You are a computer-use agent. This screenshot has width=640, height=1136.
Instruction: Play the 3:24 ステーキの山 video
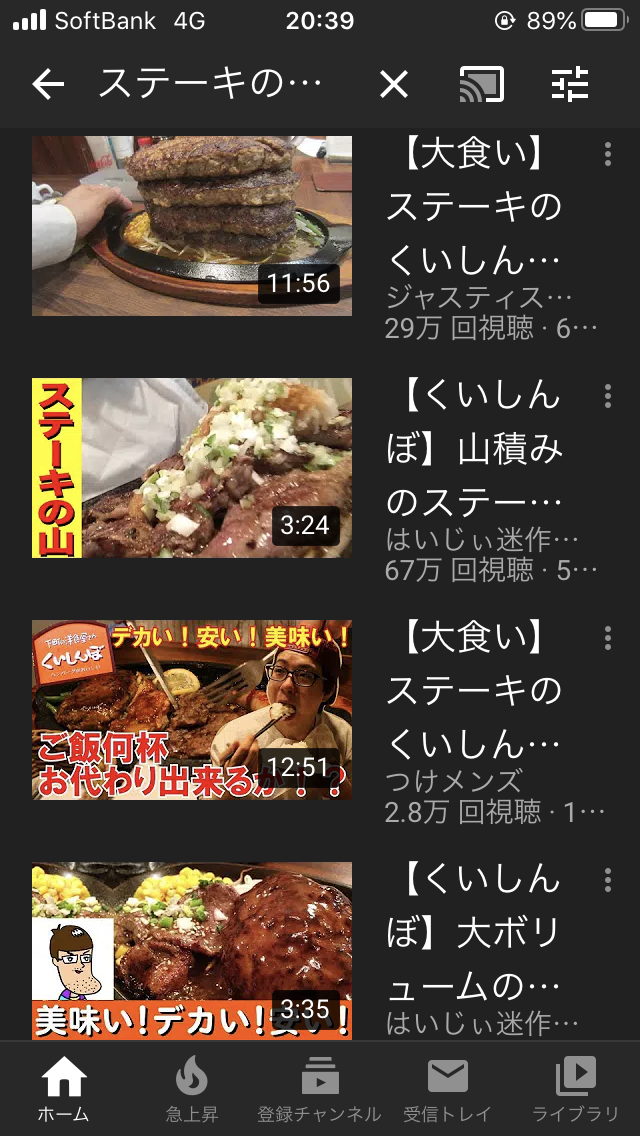[x=192, y=468]
